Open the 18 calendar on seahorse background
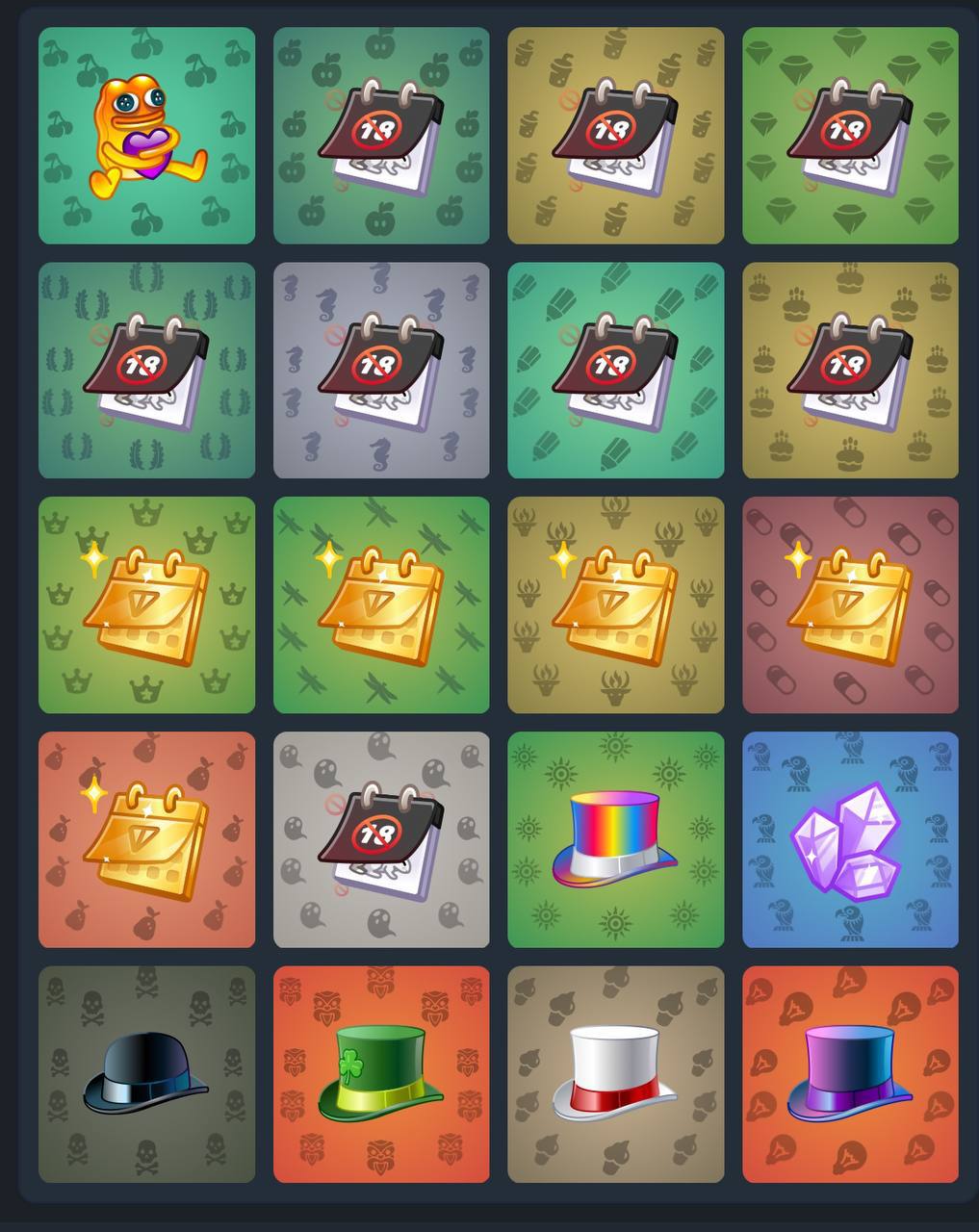This screenshot has height=1232, width=979. pyautogui.click(x=381, y=371)
